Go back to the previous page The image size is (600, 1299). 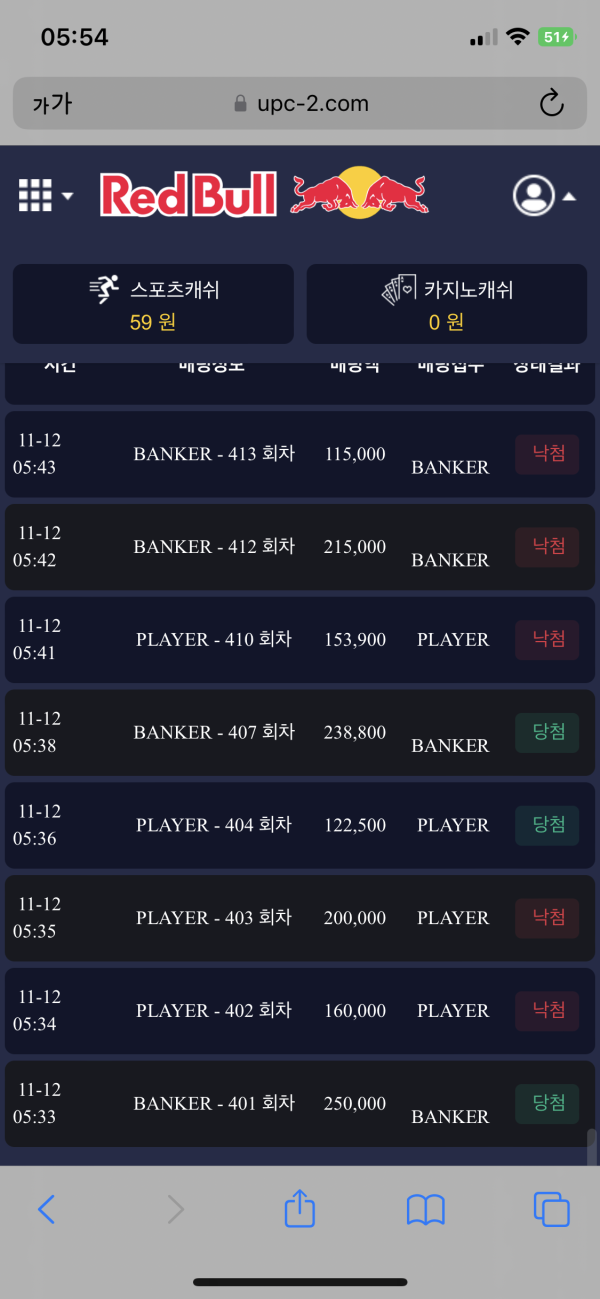46,1210
